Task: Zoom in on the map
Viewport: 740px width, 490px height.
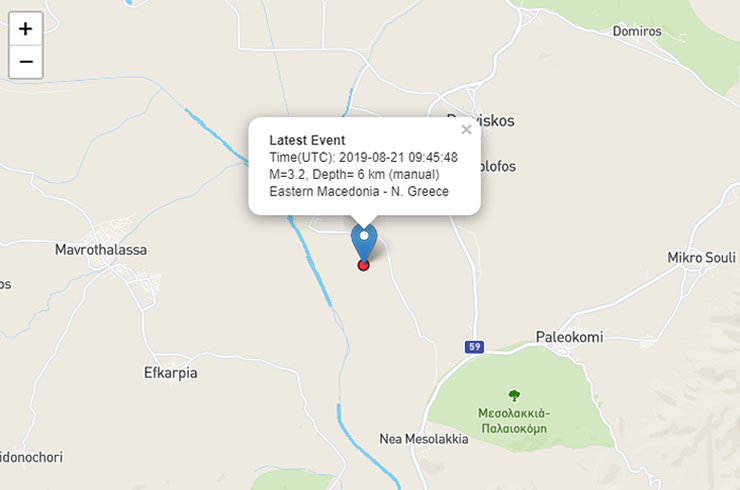Action: coord(25,29)
